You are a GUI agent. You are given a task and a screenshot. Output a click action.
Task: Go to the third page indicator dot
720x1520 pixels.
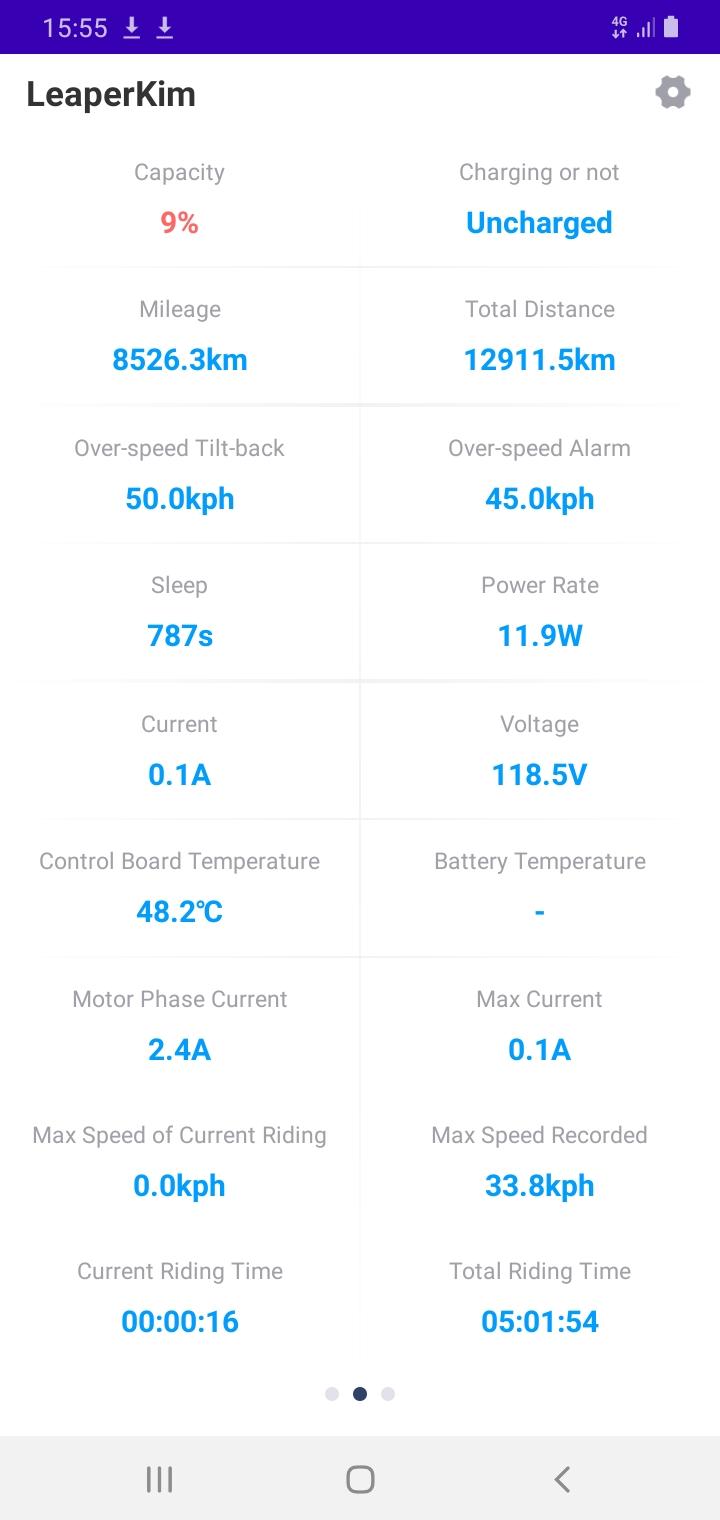[x=388, y=1394]
